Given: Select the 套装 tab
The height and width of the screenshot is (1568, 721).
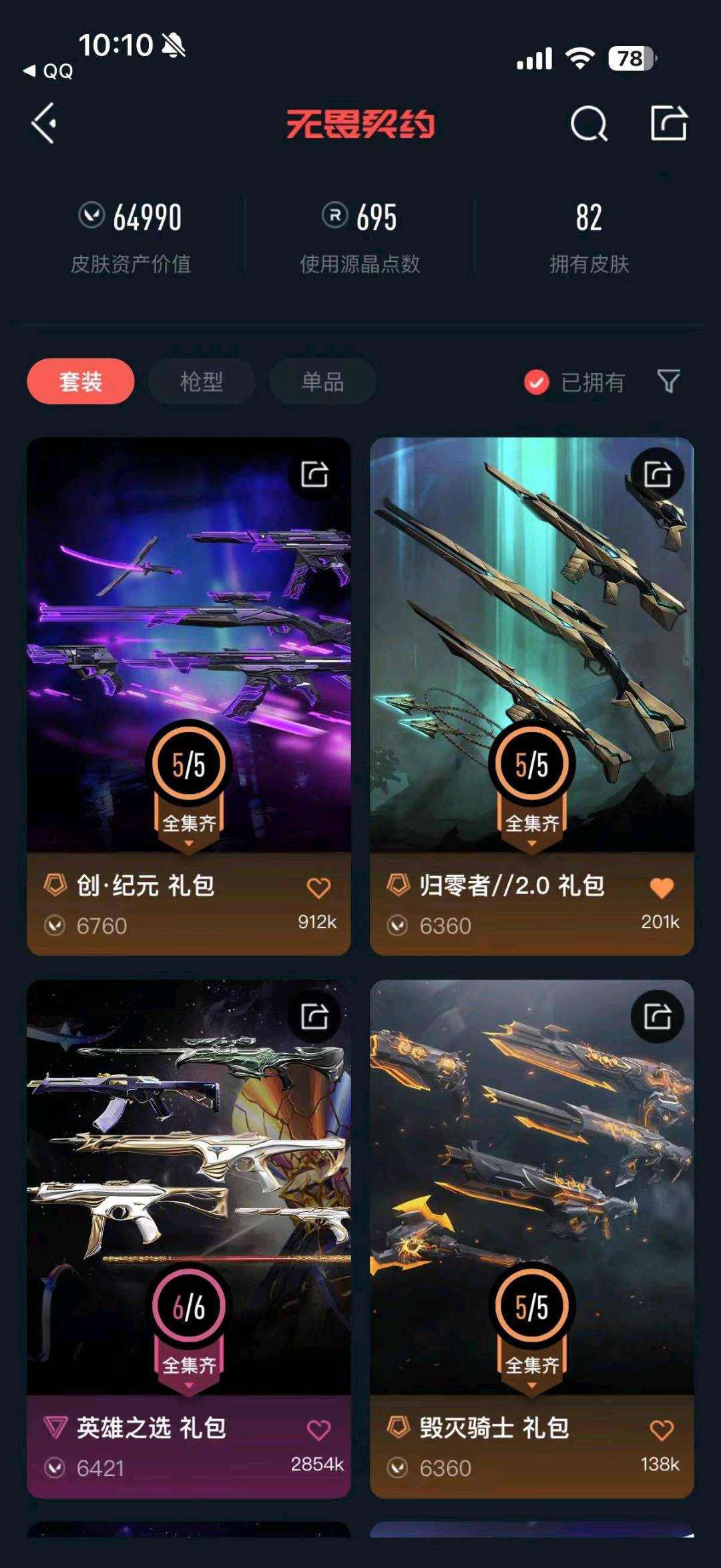Looking at the screenshot, I should tap(81, 381).
